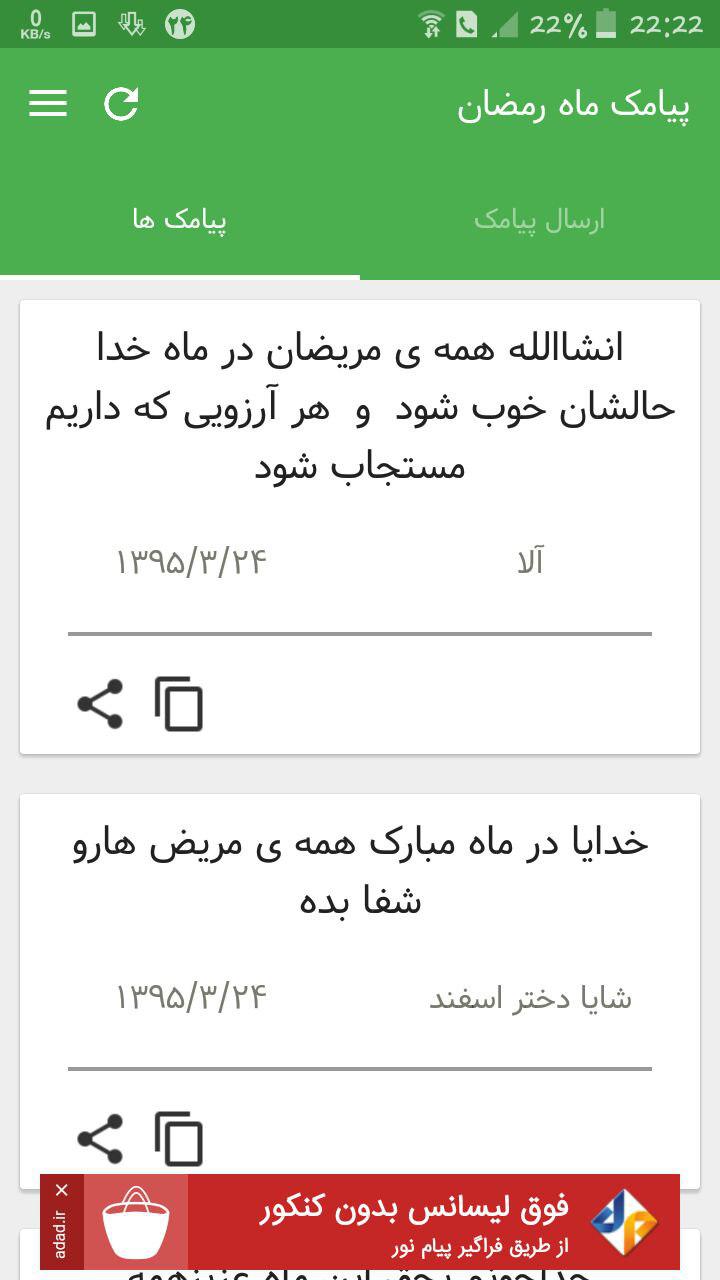
Task: Refresh the messages list
Action: (121, 104)
